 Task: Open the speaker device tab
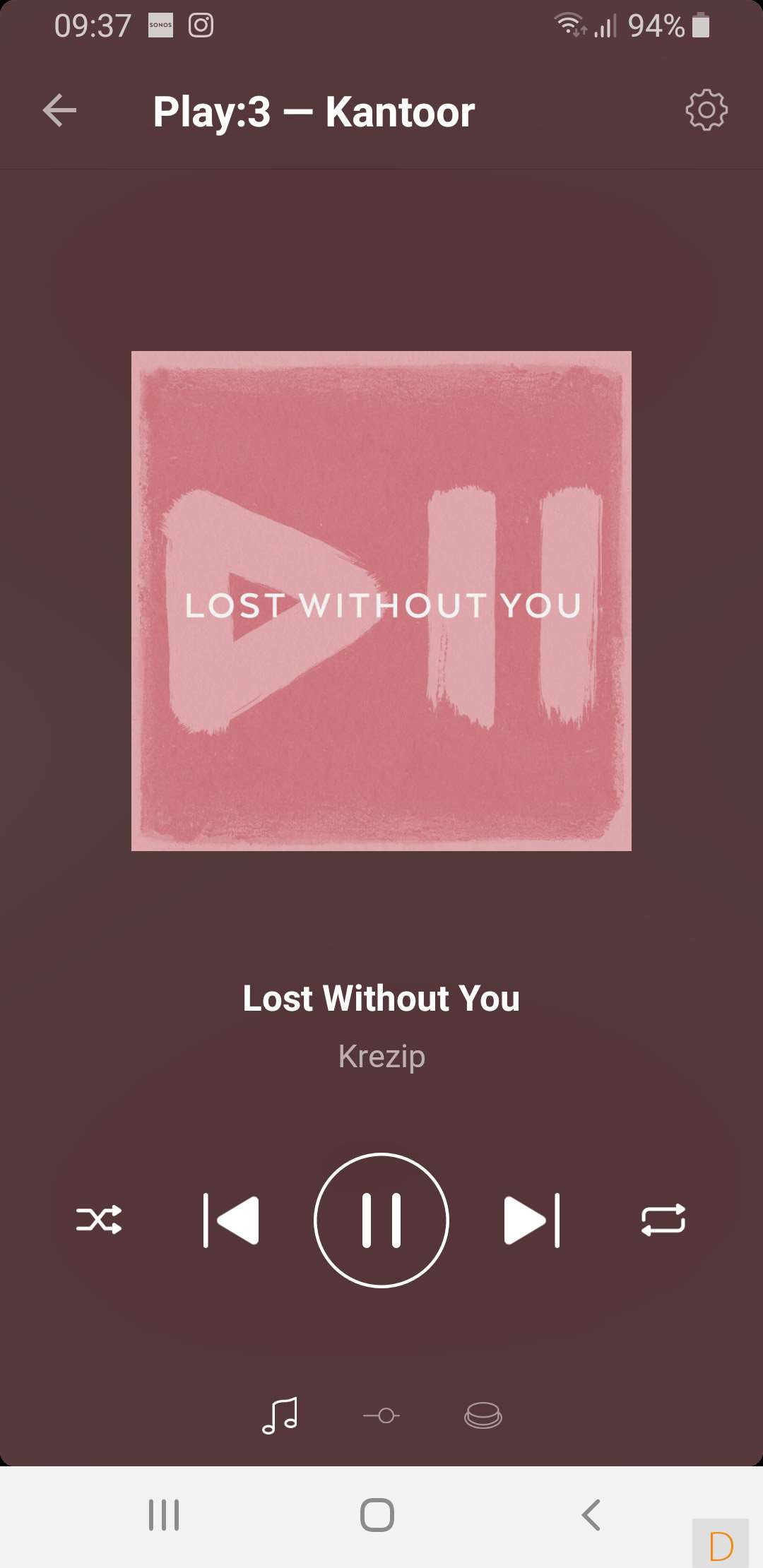483,1415
